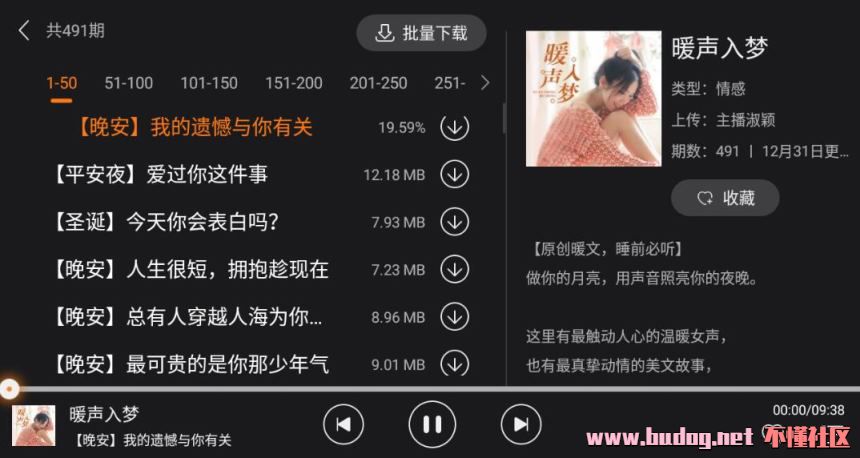Image resolution: width=860 pixels, height=458 pixels.
Task: Select the 151-200 episode range tab
Action: click(x=294, y=83)
